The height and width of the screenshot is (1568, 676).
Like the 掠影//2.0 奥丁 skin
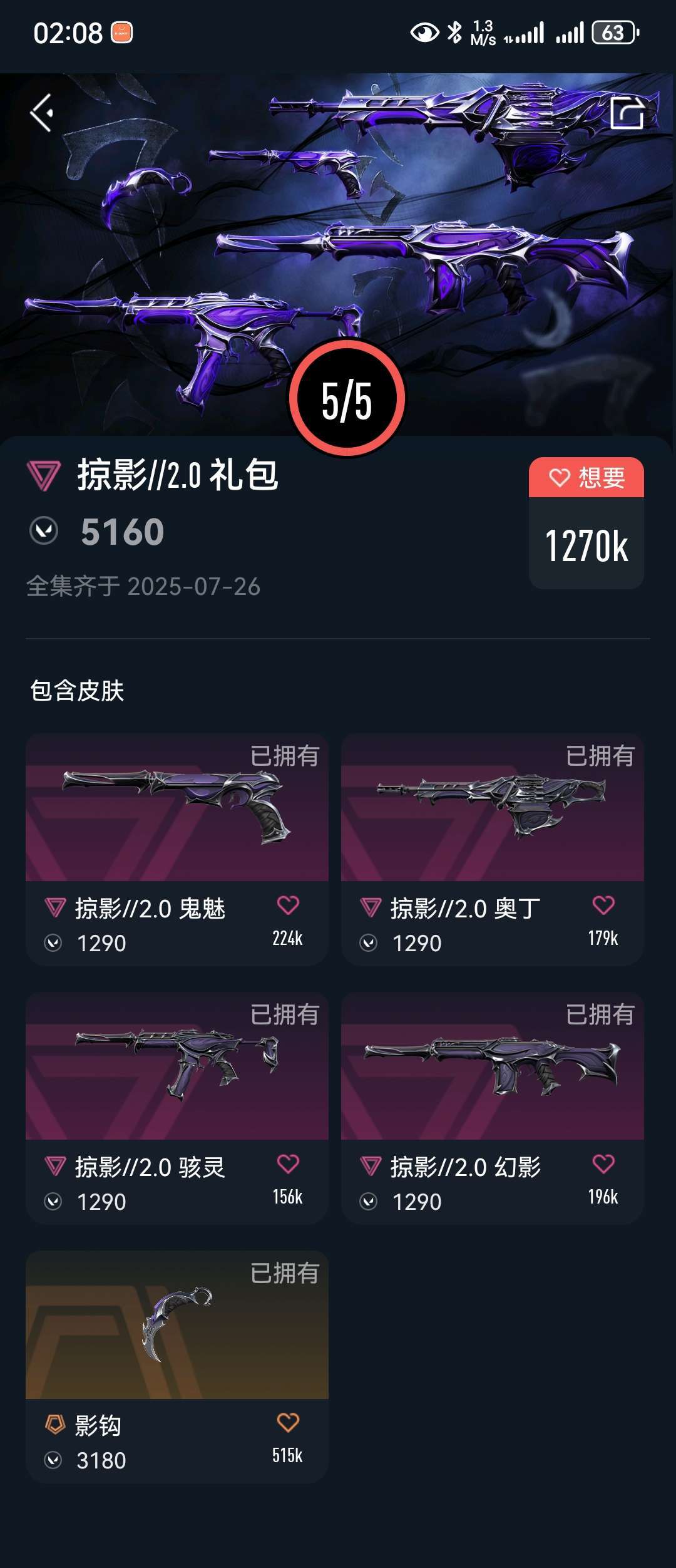pyautogui.click(x=603, y=905)
